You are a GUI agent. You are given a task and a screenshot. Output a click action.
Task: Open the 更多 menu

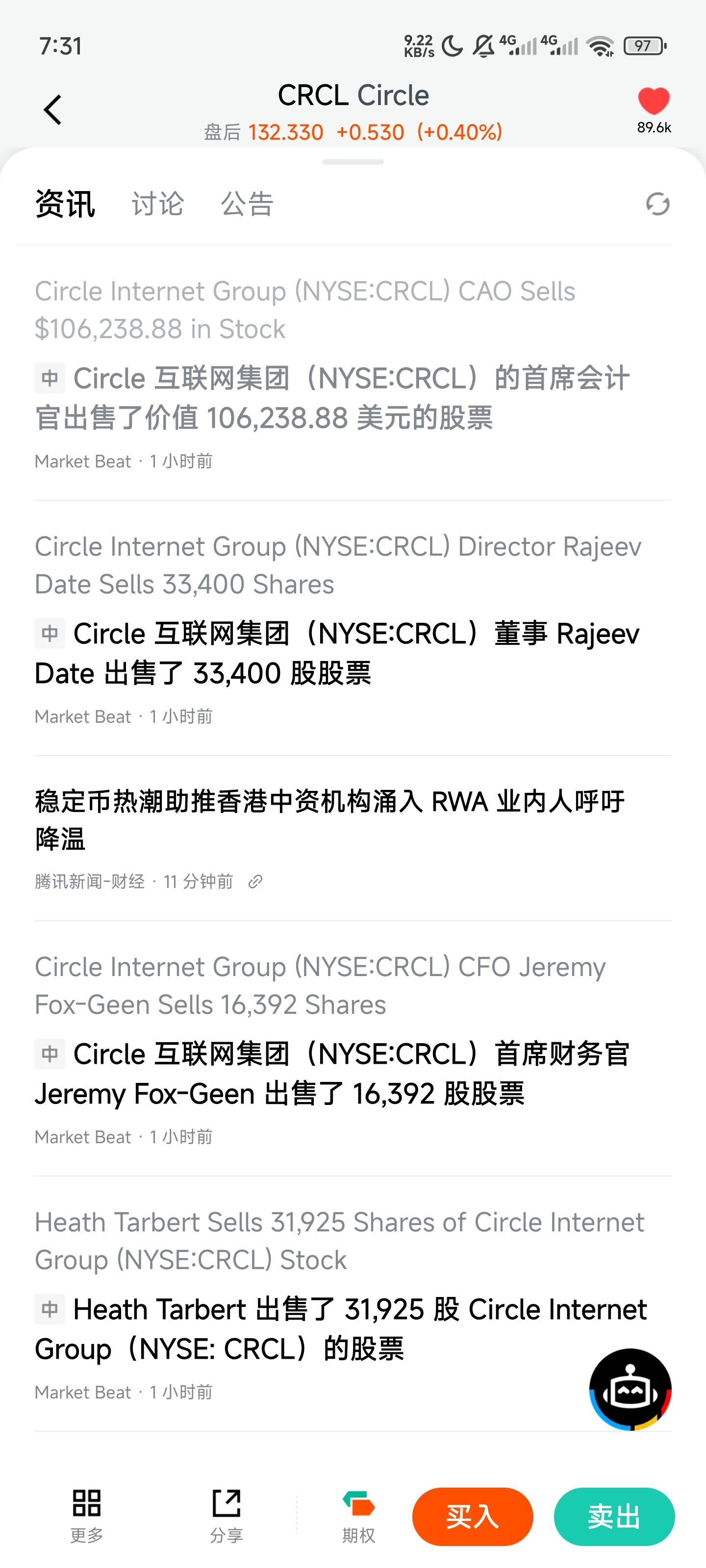click(x=86, y=1516)
